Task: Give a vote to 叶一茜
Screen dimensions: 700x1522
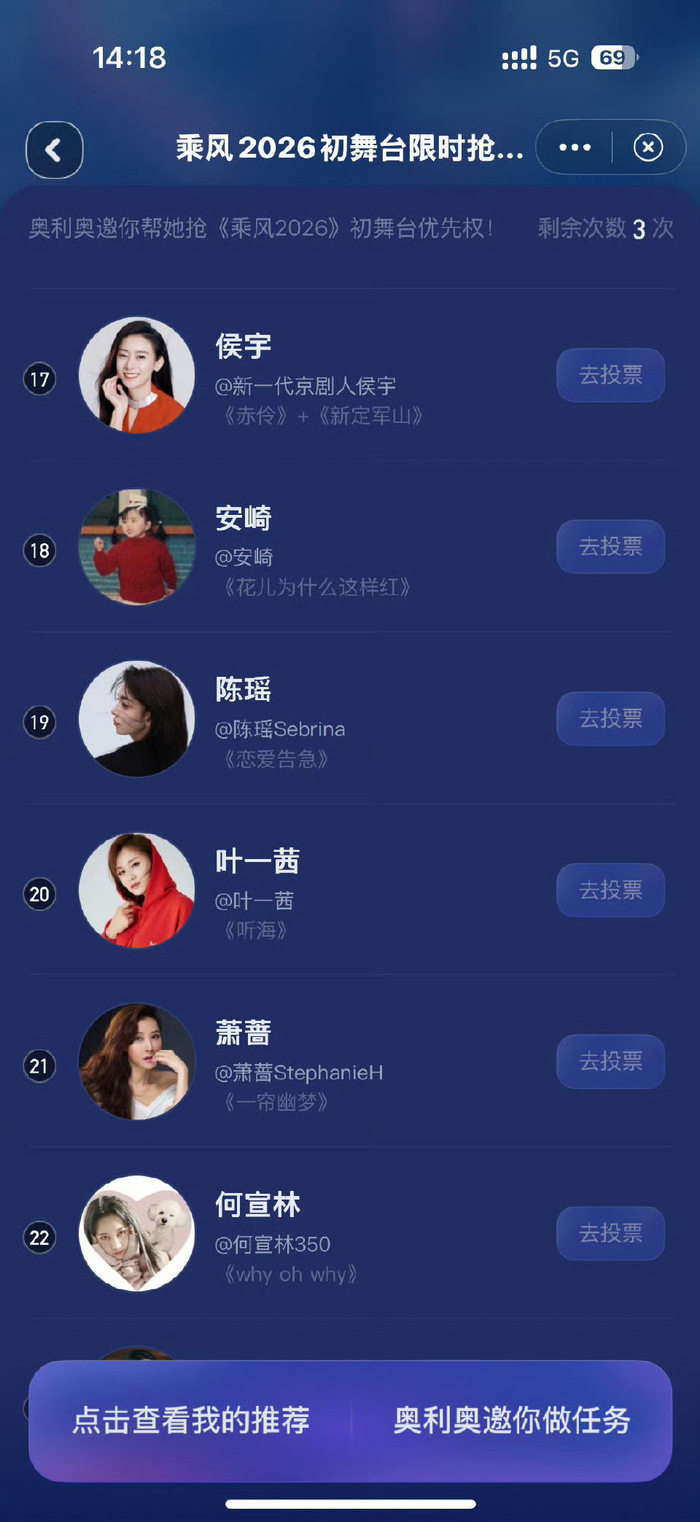Action: pyautogui.click(x=610, y=890)
